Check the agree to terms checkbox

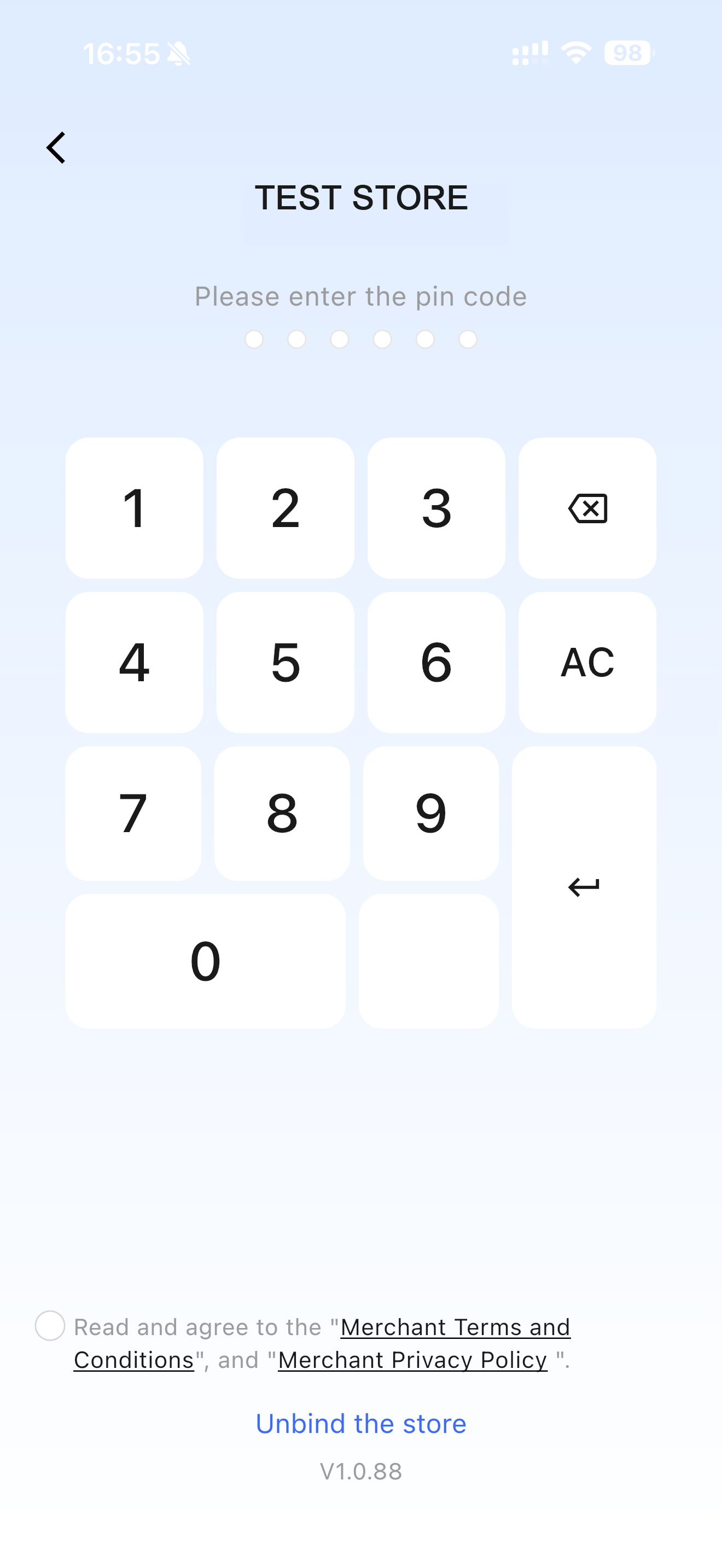click(x=50, y=1326)
